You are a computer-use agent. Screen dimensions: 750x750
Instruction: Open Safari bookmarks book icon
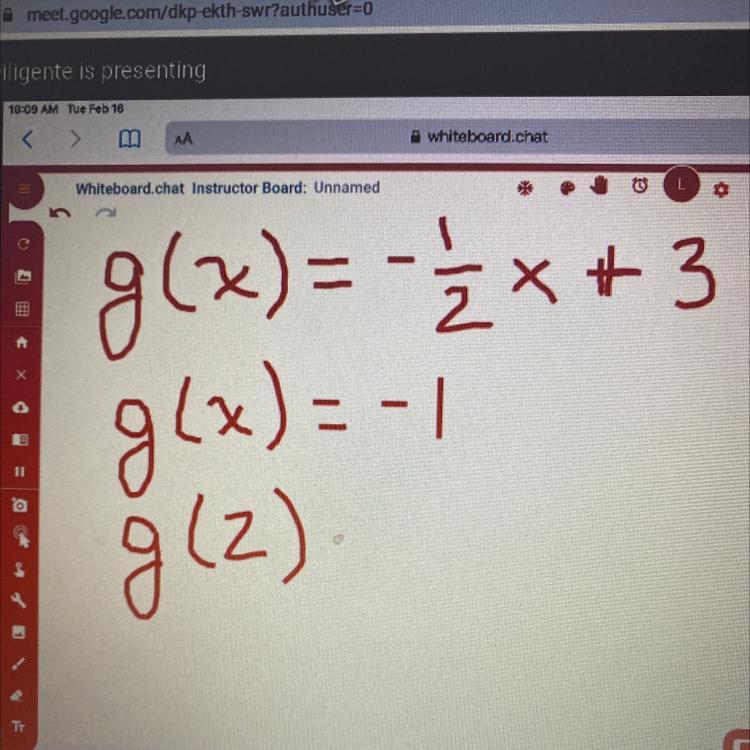tap(128, 141)
